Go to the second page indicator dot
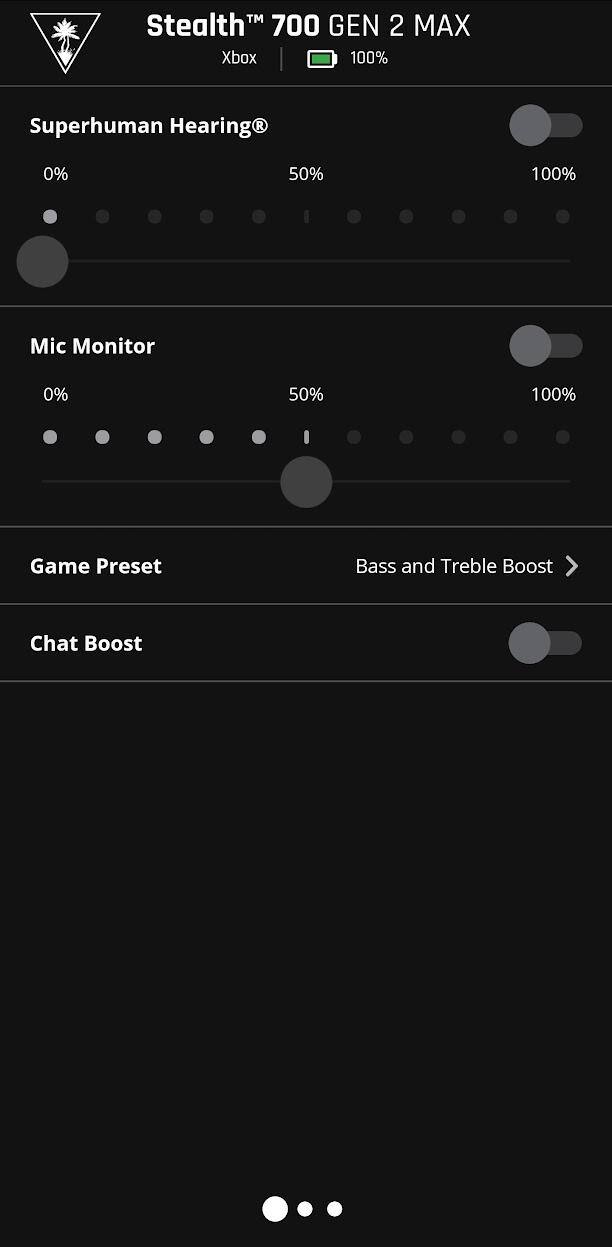 coord(305,1209)
